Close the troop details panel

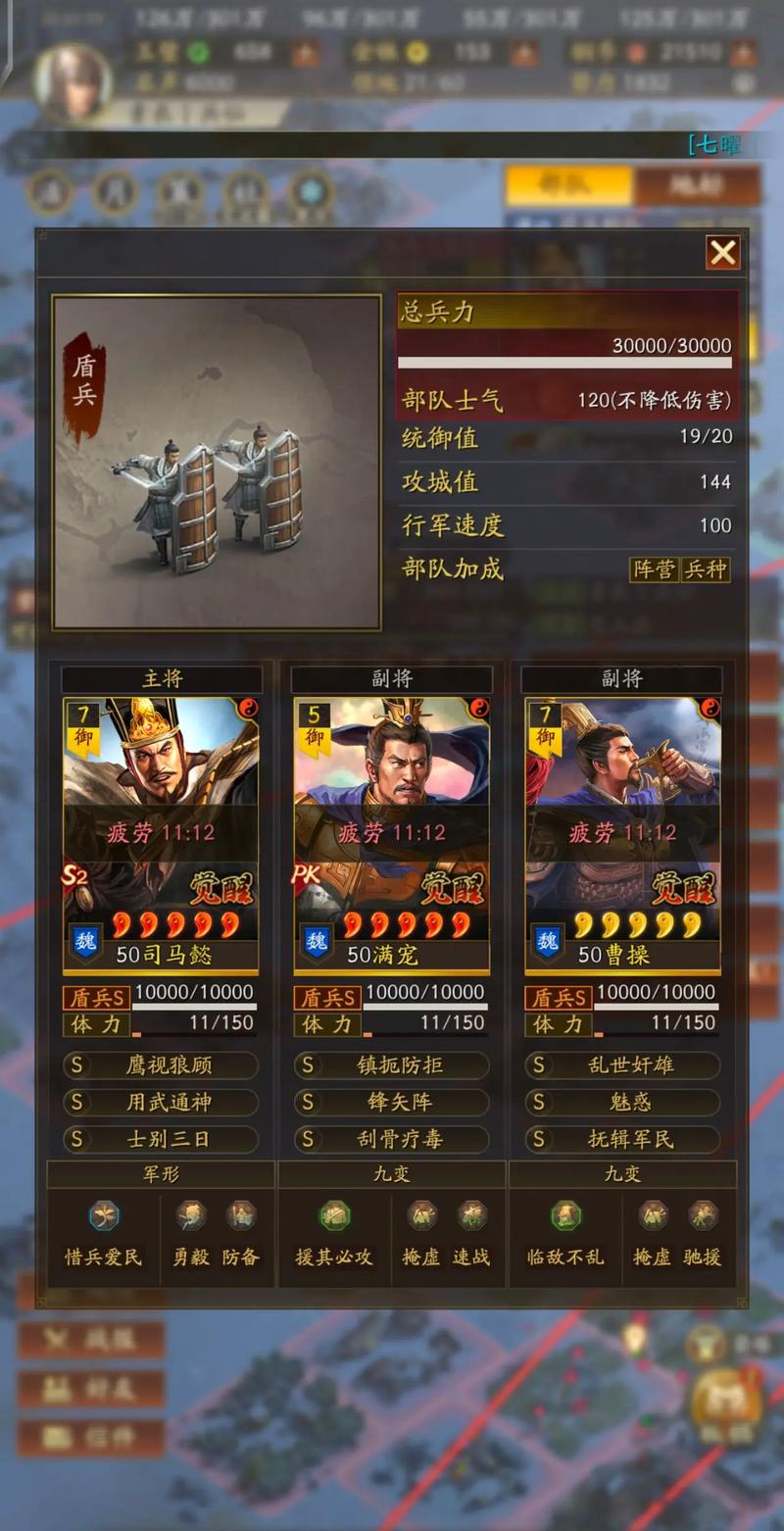click(723, 254)
